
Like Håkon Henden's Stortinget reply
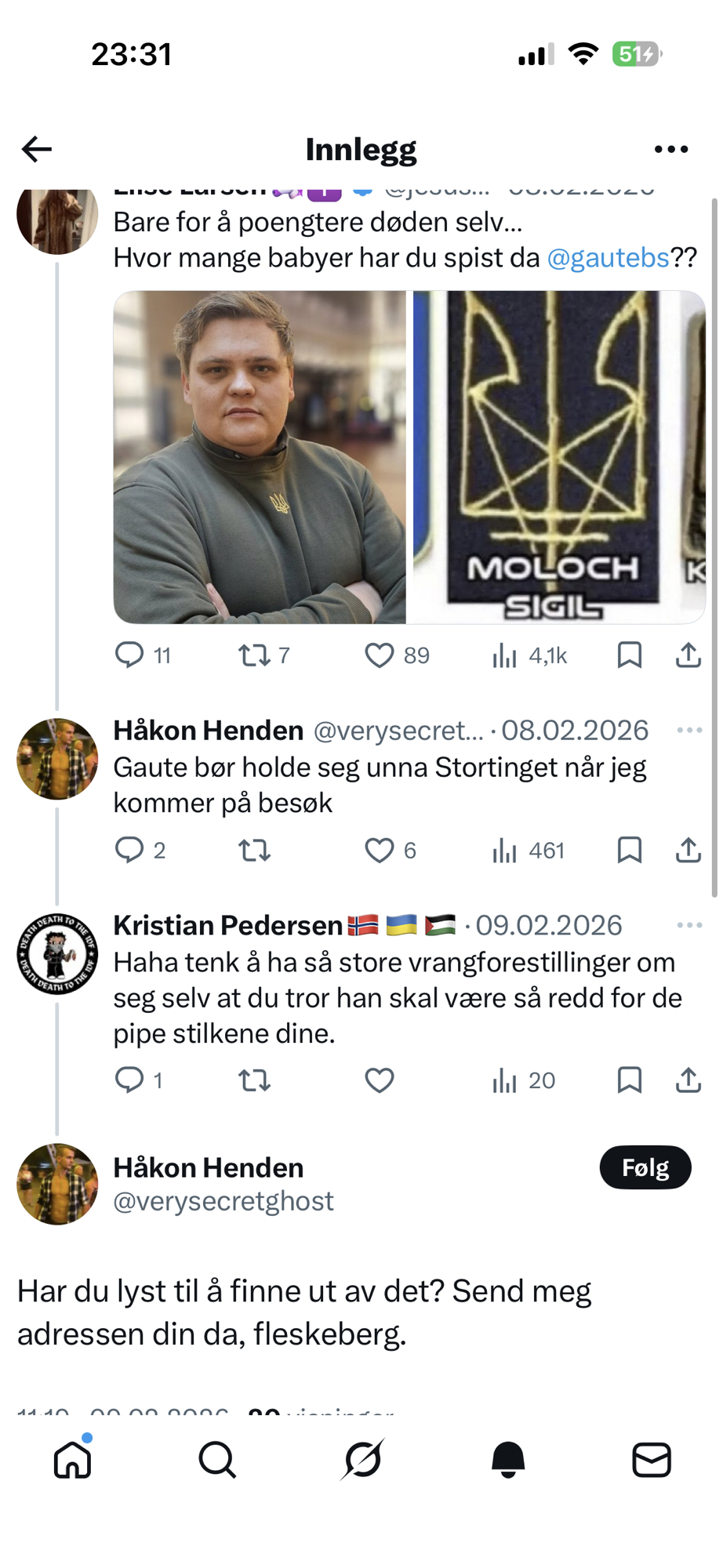tap(380, 850)
